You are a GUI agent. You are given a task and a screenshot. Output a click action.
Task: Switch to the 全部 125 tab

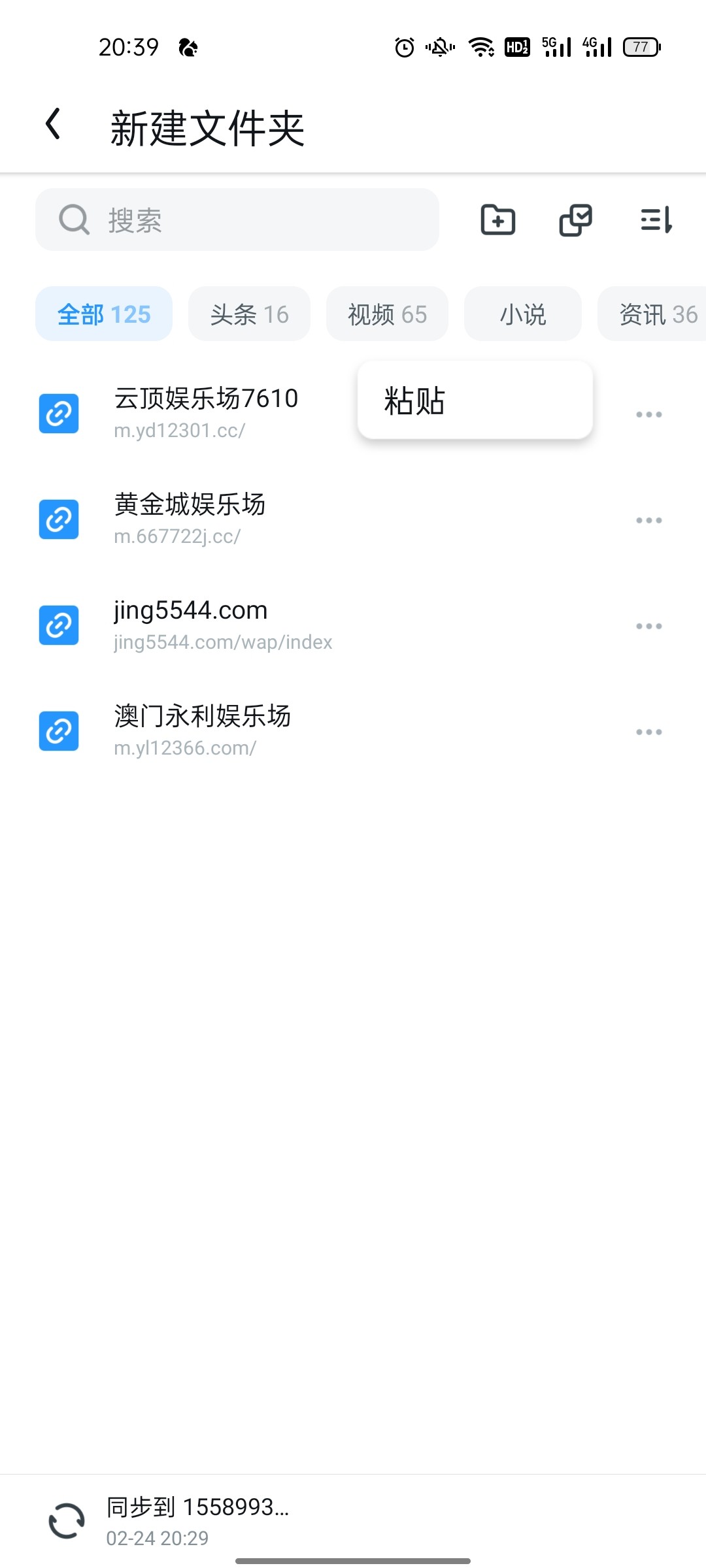[x=104, y=314]
